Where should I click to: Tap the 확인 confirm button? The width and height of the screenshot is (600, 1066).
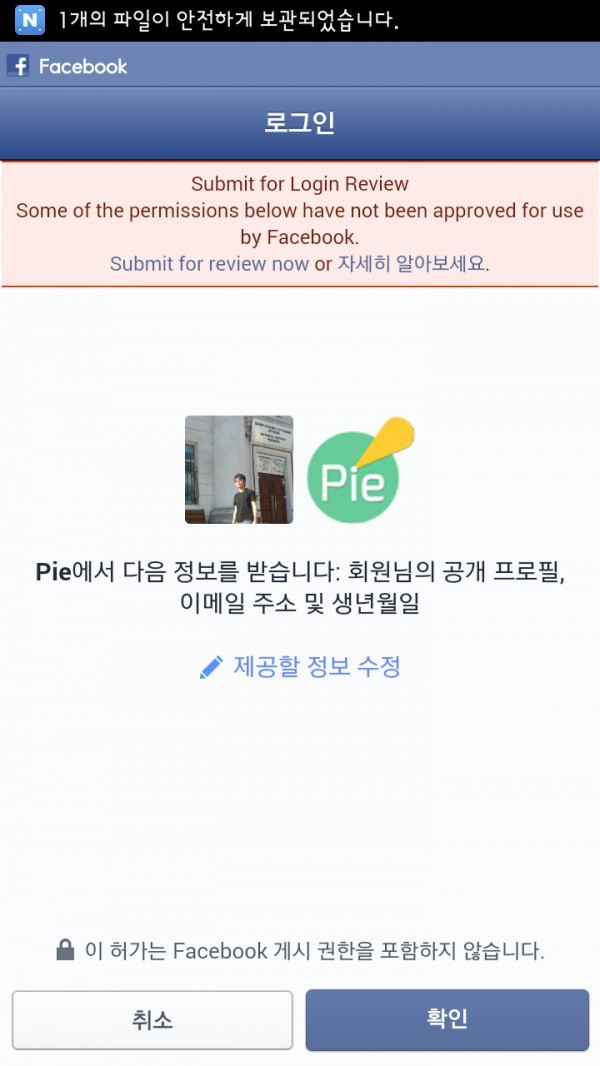[447, 1019]
